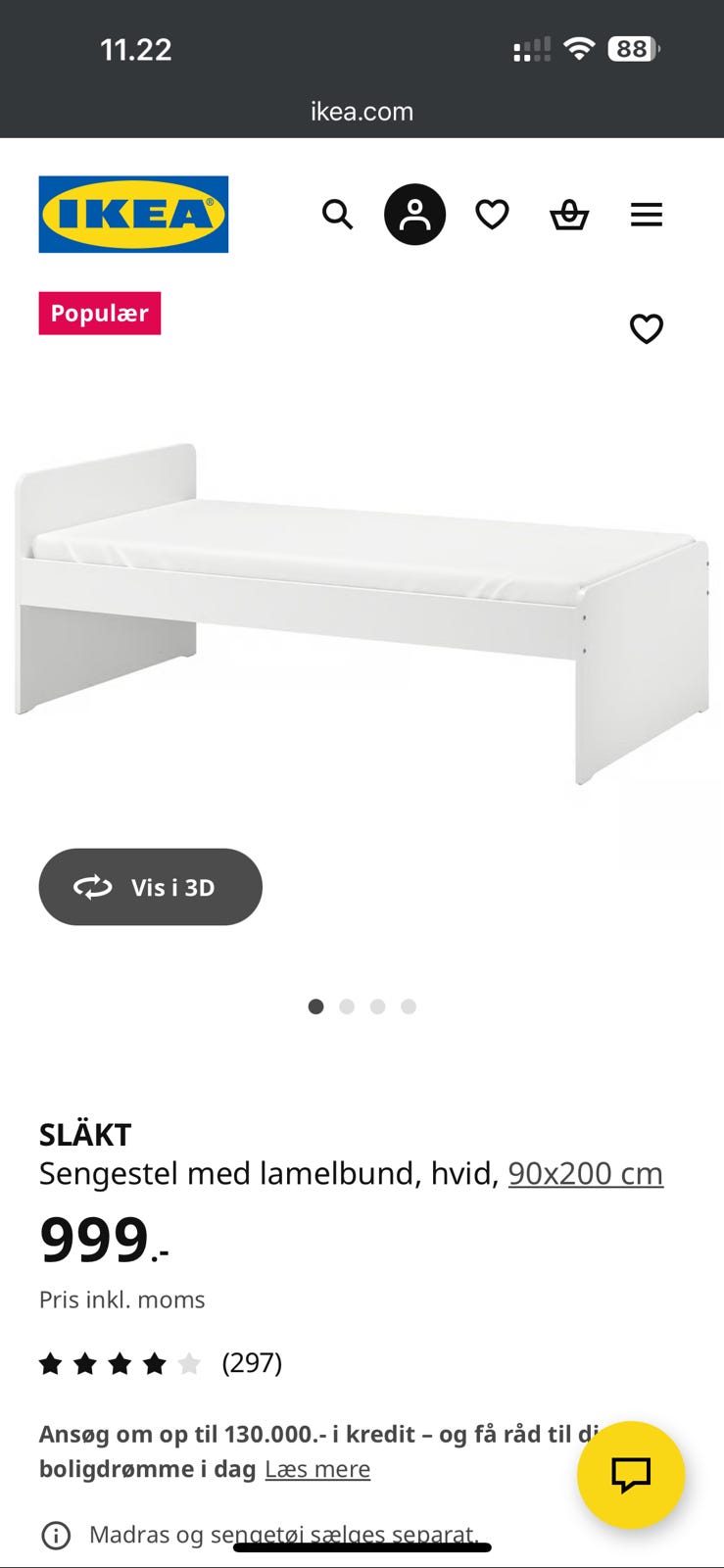This screenshot has height=1568, width=724.
Task: Click the fourth star in the rating
Action: point(155,1362)
